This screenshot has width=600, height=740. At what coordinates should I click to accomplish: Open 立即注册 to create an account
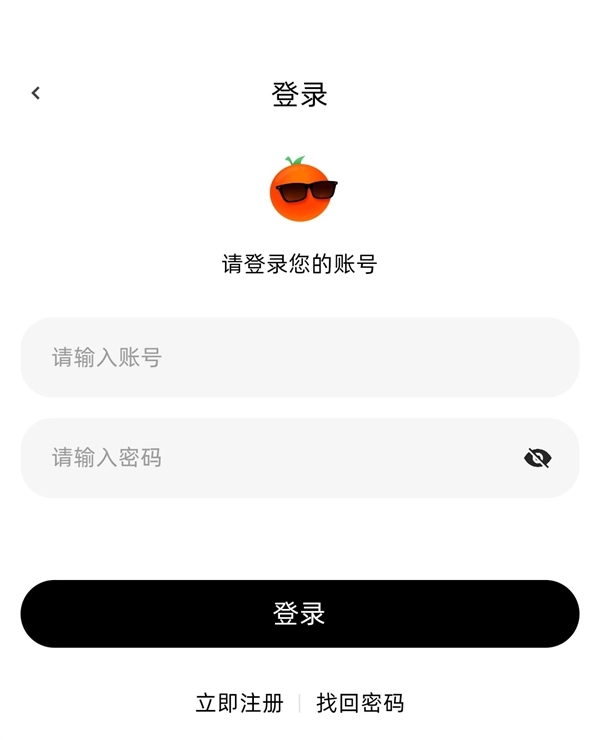pos(240,703)
